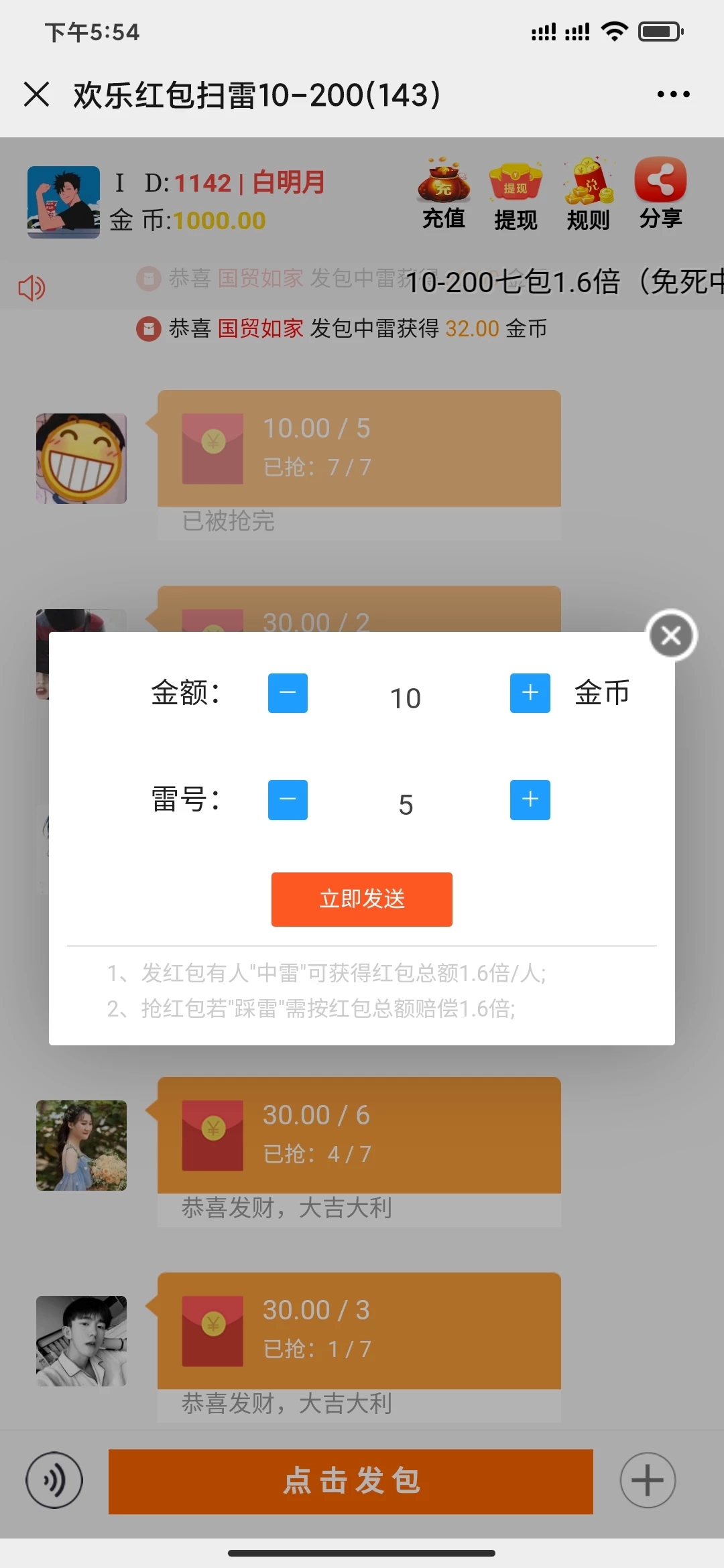Tap 立即发送 to send the packet
The width and height of the screenshot is (724, 1568).
click(362, 899)
